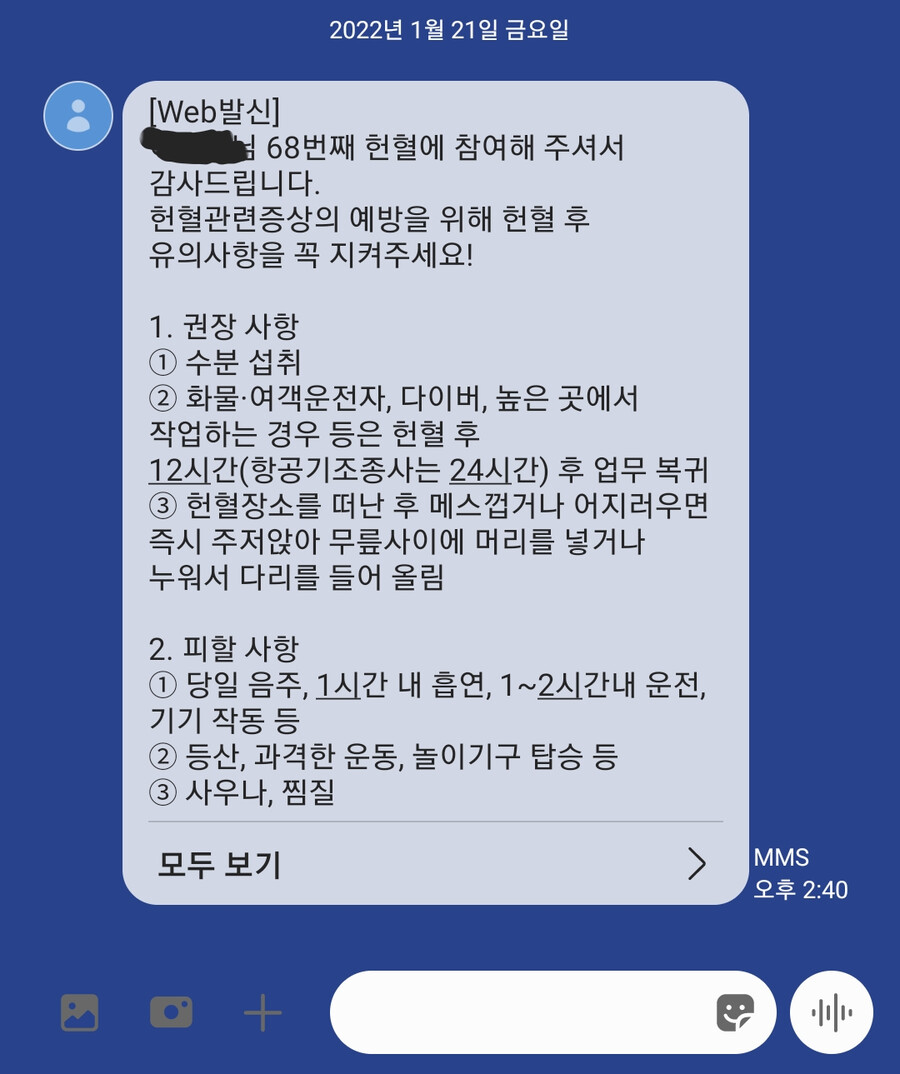Tap the voice message waveform icon
The image size is (900, 1074).
(x=831, y=1011)
